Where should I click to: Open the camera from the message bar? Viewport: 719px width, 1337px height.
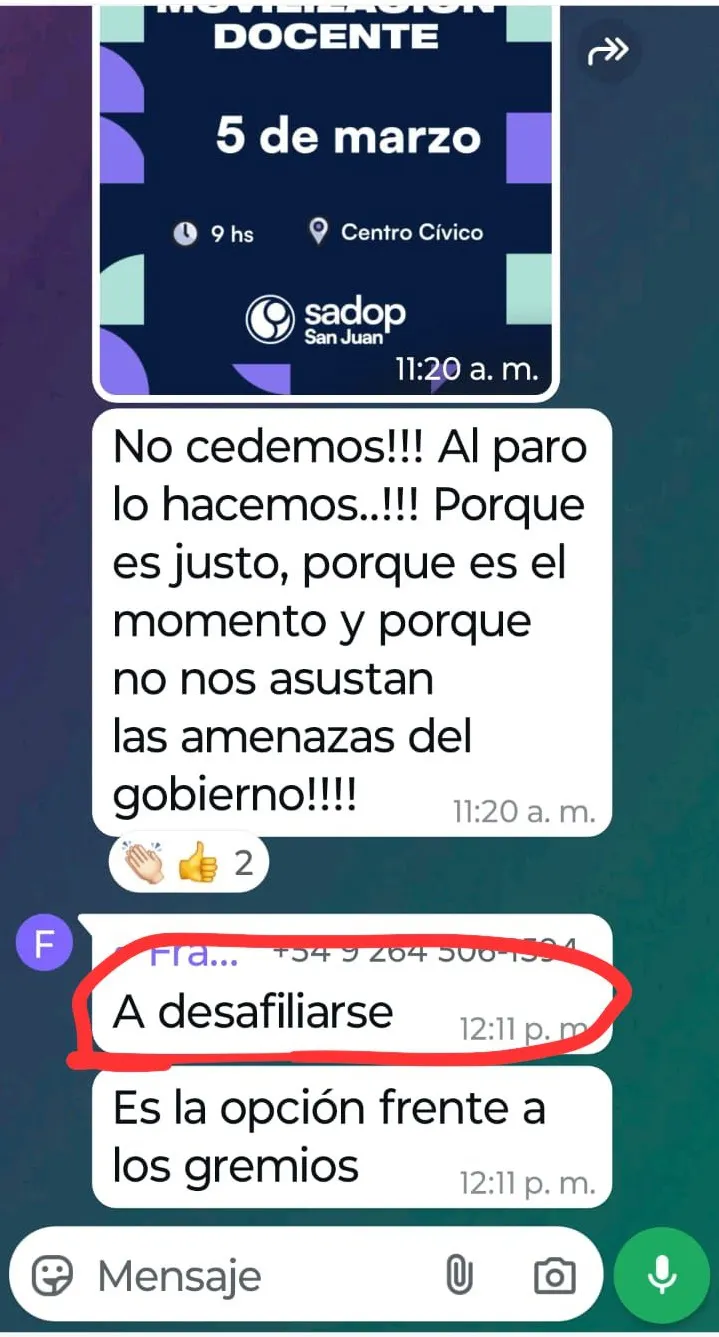[553, 1277]
